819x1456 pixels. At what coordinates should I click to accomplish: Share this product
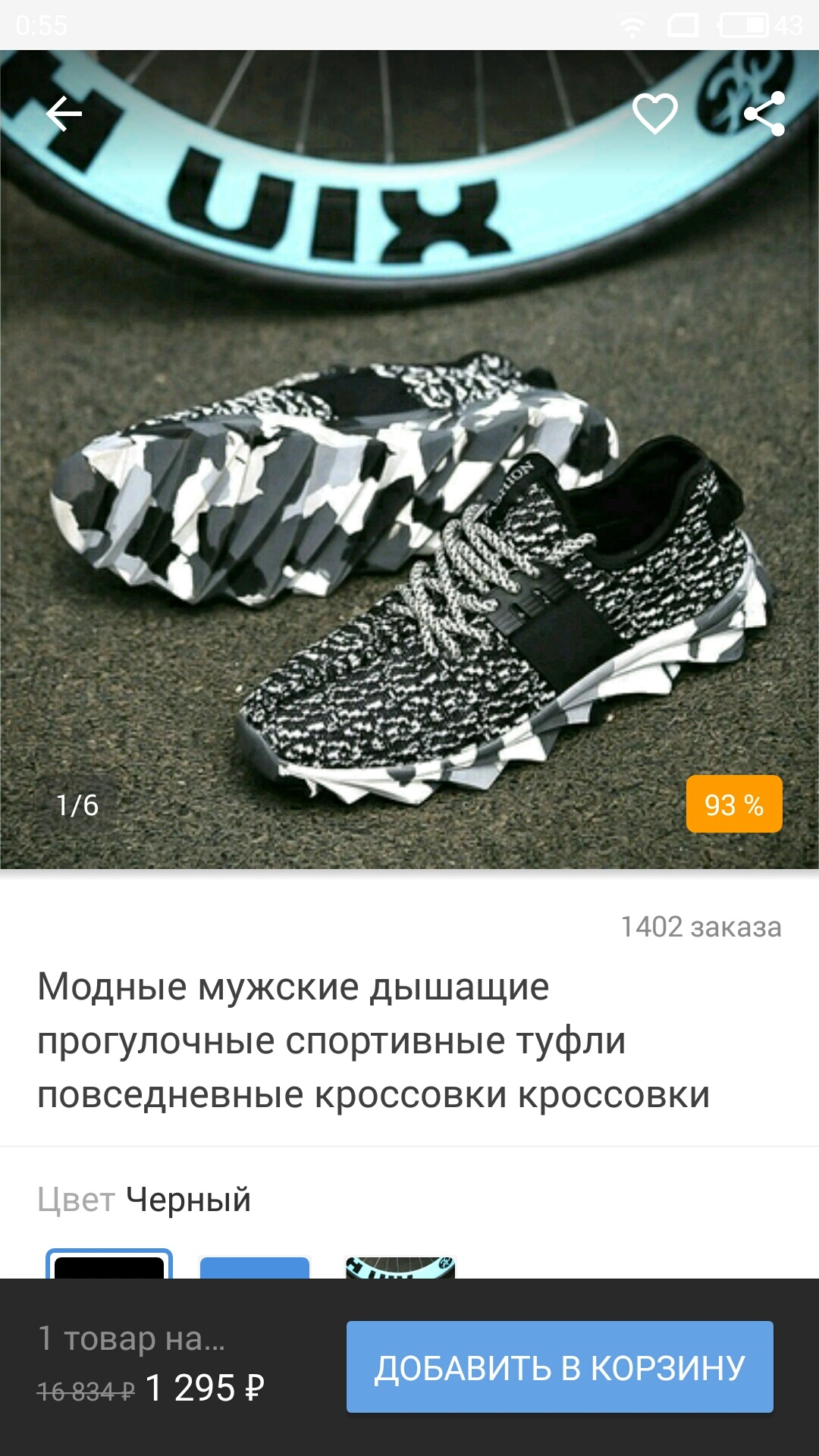click(x=764, y=114)
